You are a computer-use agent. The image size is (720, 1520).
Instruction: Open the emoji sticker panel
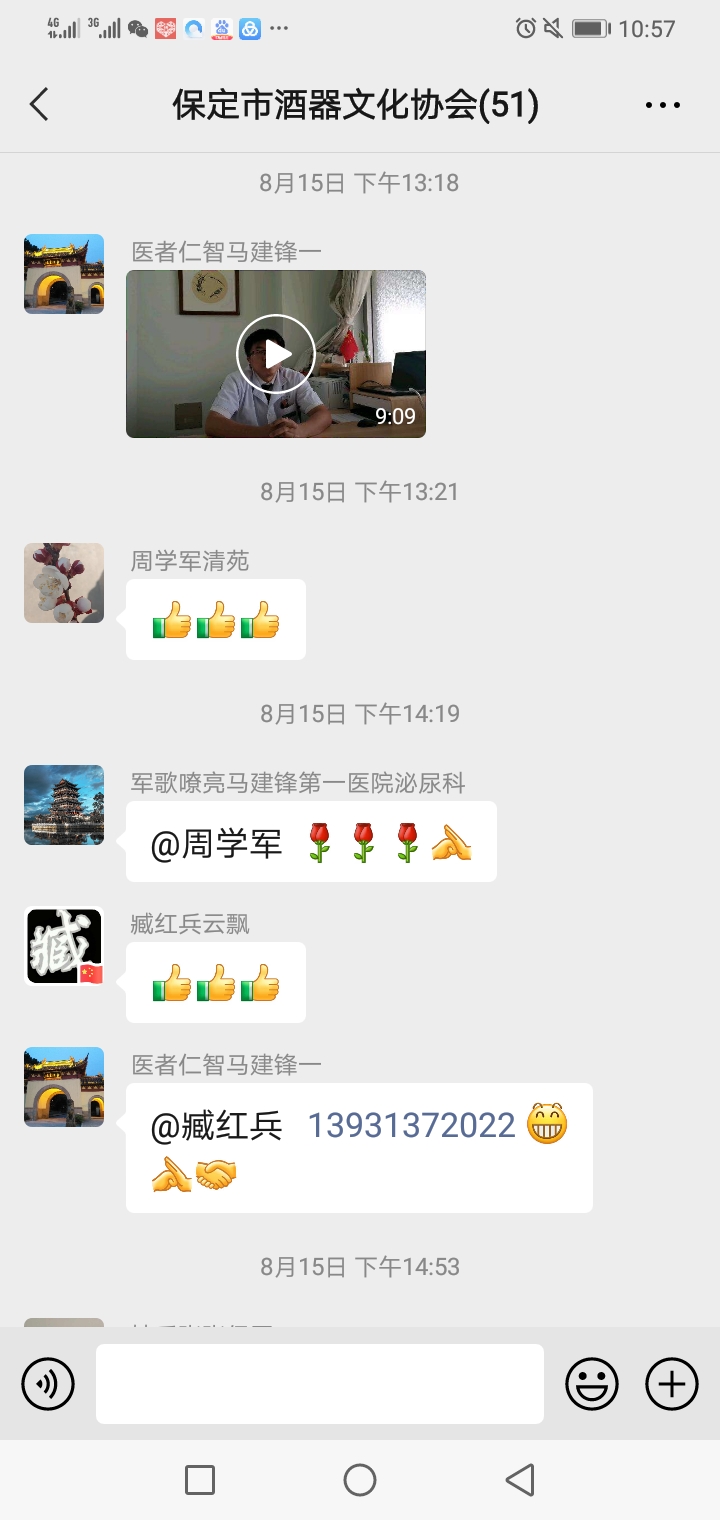[x=592, y=1384]
